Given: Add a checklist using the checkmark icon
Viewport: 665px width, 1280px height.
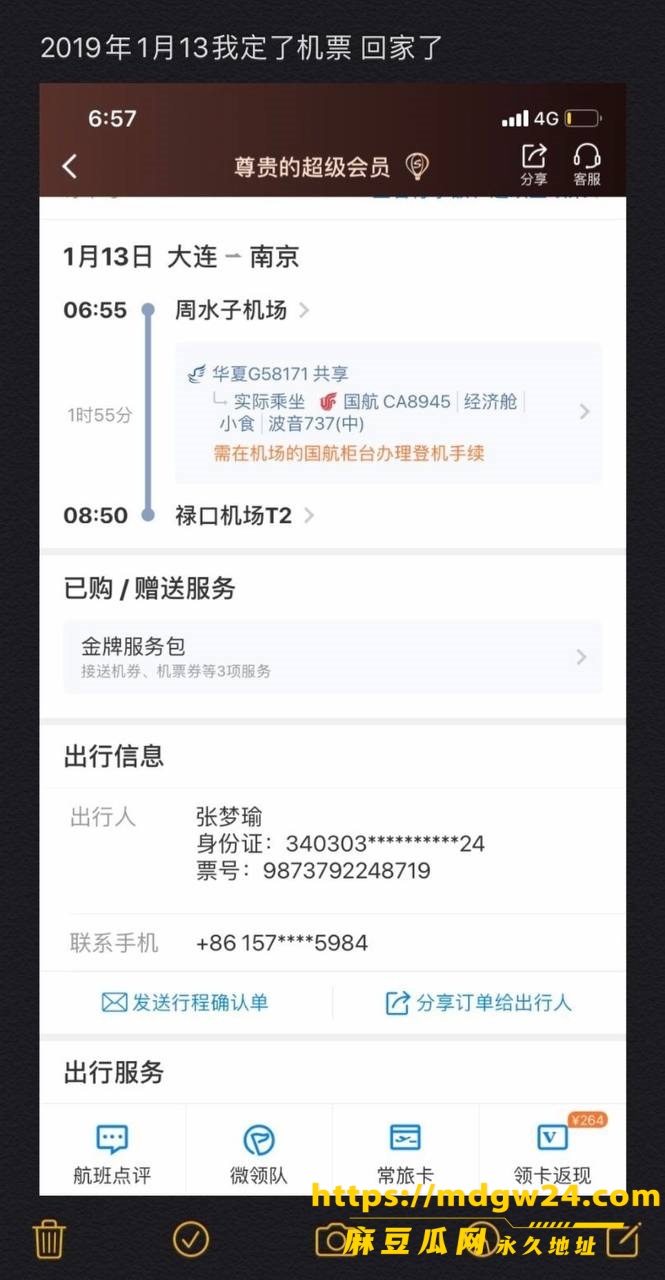Looking at the screenshot, I should click(191, 1239).
